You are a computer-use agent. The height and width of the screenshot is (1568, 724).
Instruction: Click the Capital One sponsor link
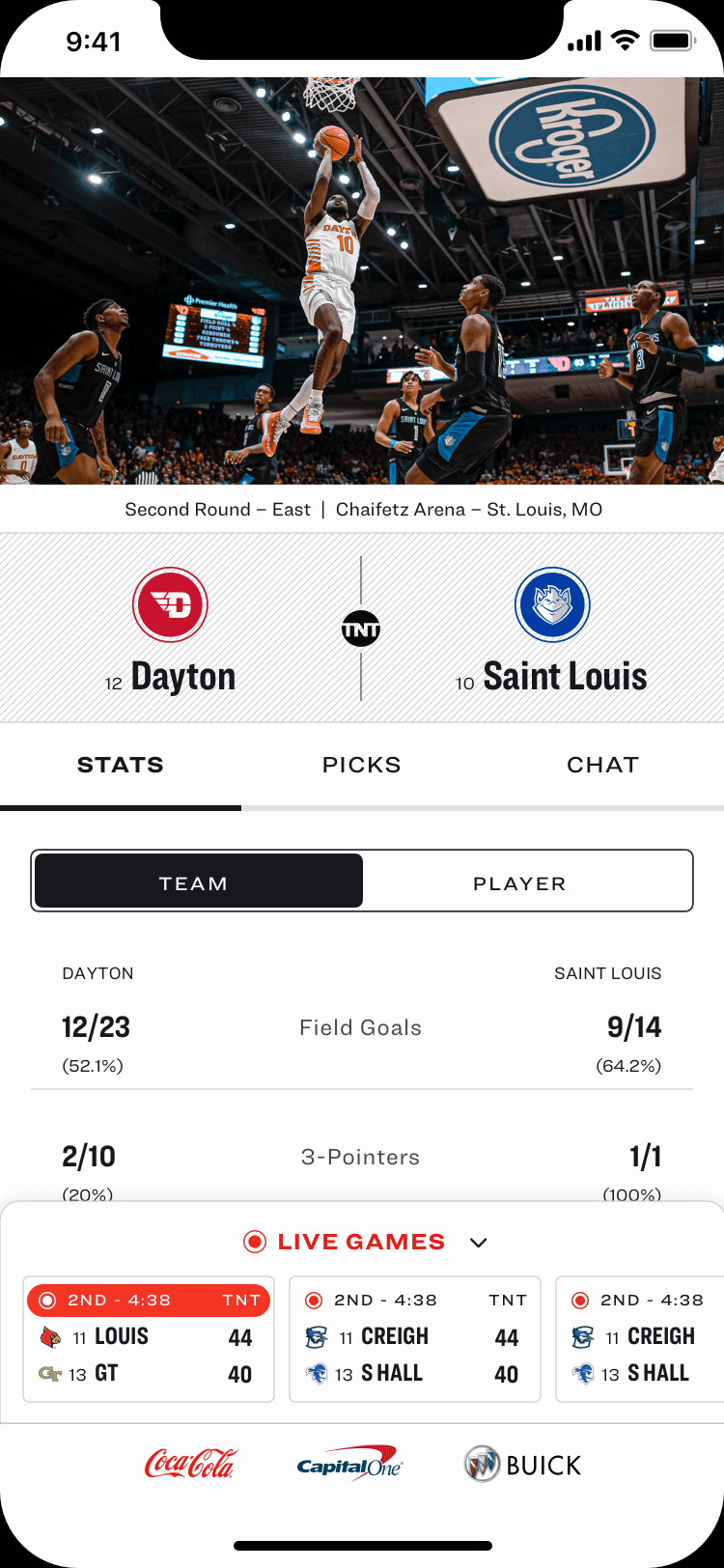(349, 1465)
